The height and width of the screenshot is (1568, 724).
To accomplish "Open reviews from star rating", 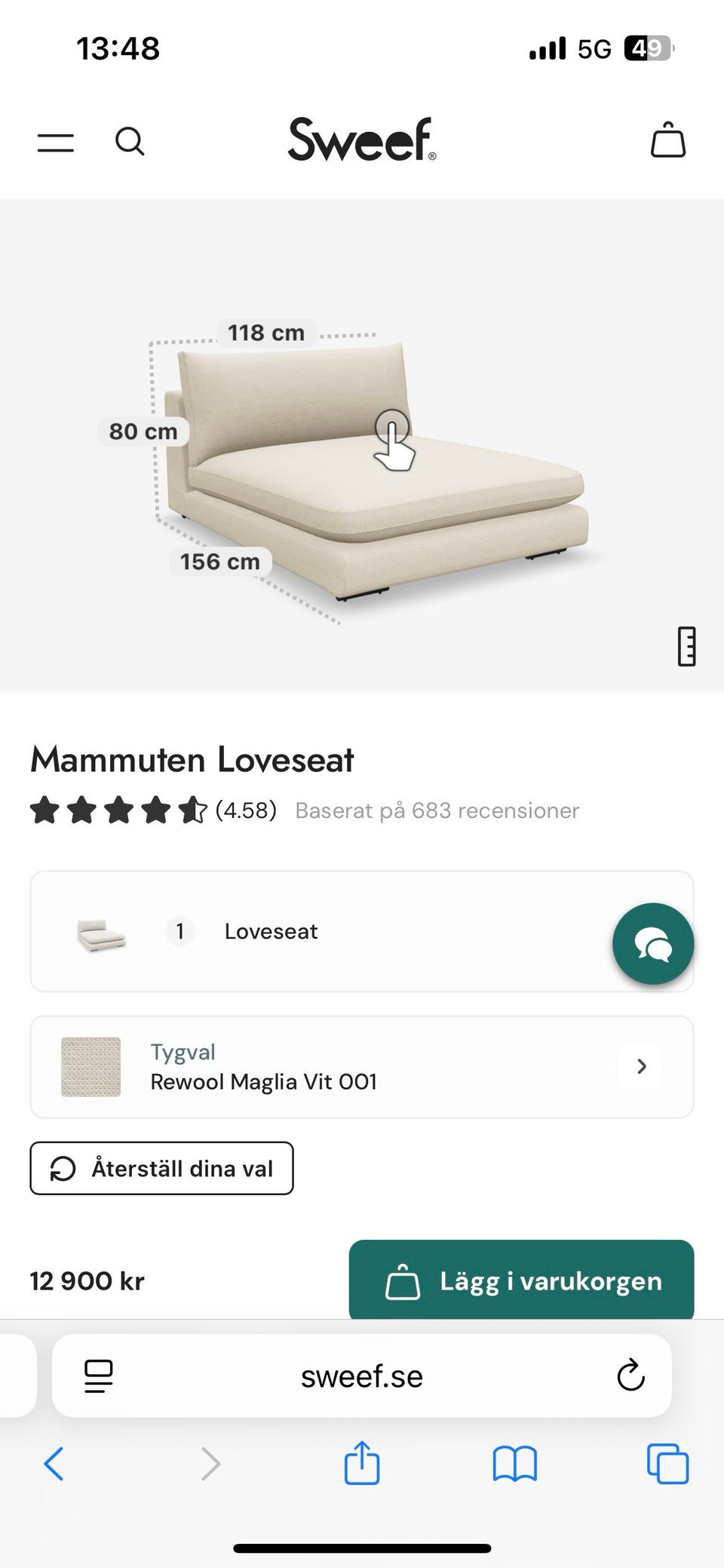I will tap(118, 810).
